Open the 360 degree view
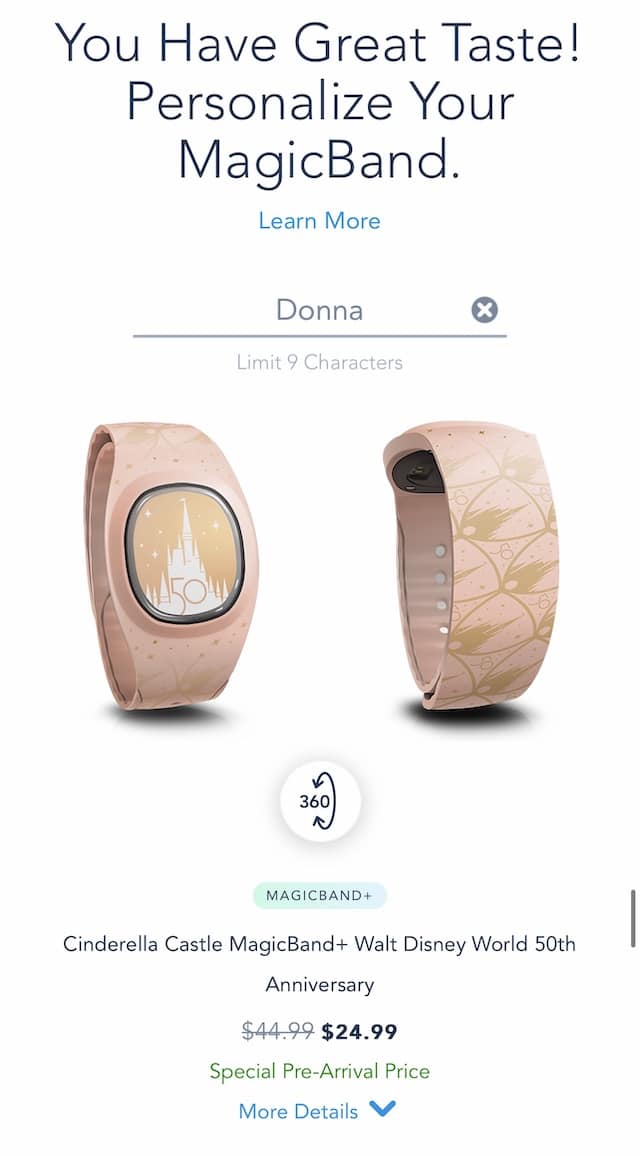The height and width of the screenshot is (1156, 640). tap(319, 801)
